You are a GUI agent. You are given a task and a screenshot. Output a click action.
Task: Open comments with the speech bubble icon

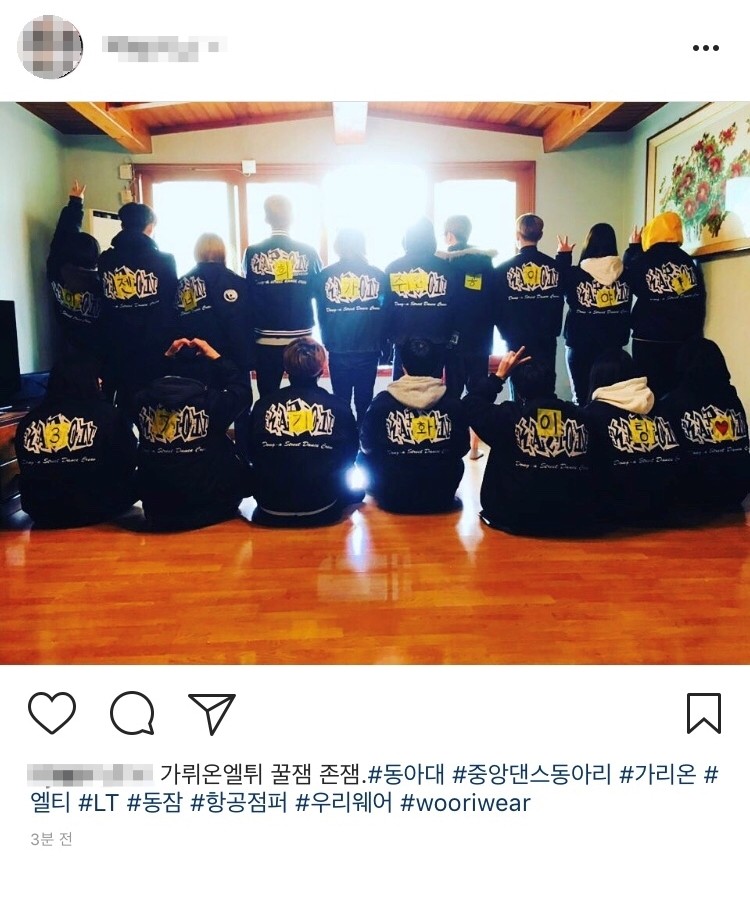[x=132, y=713]
